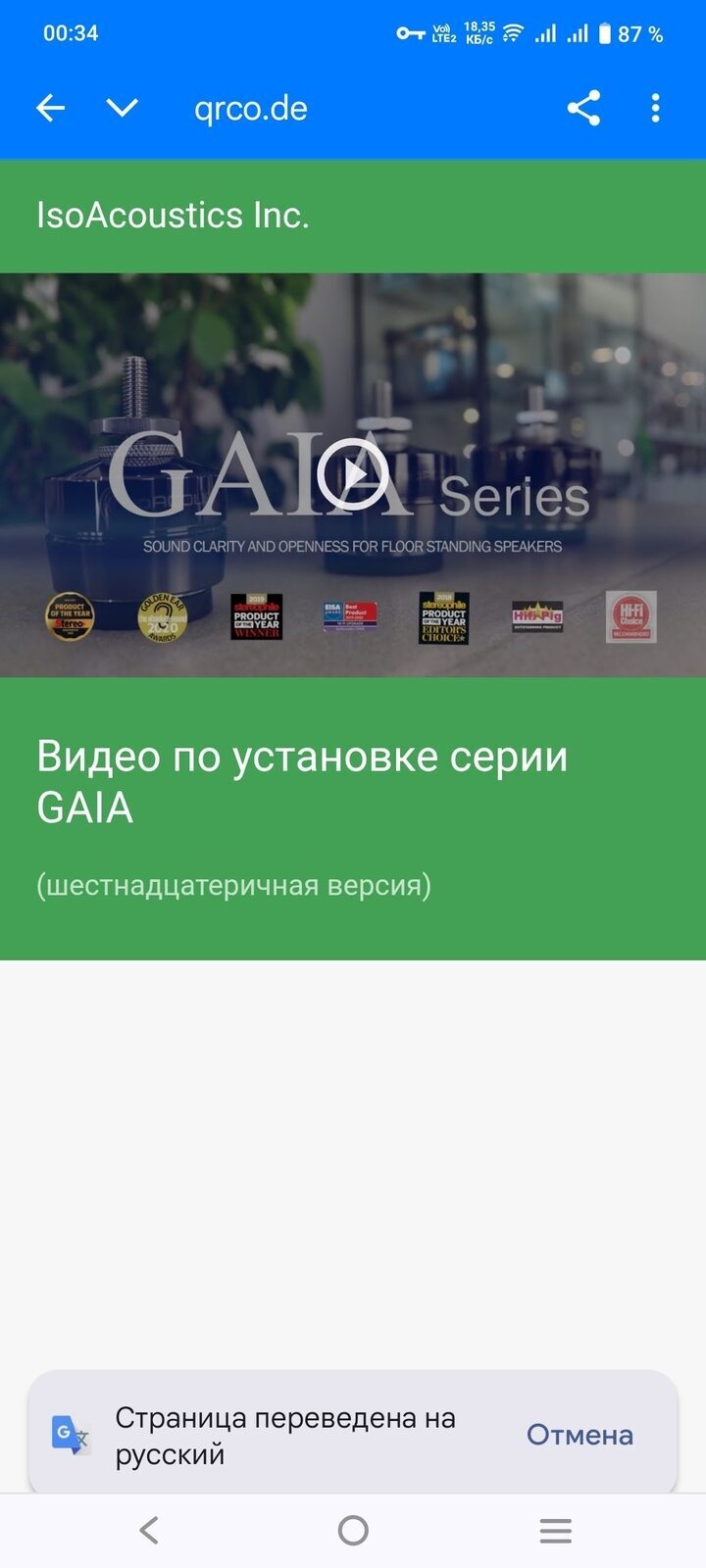Share this page
The height and width of the screenshot is (1568, 706).
(x=583, y=108)
